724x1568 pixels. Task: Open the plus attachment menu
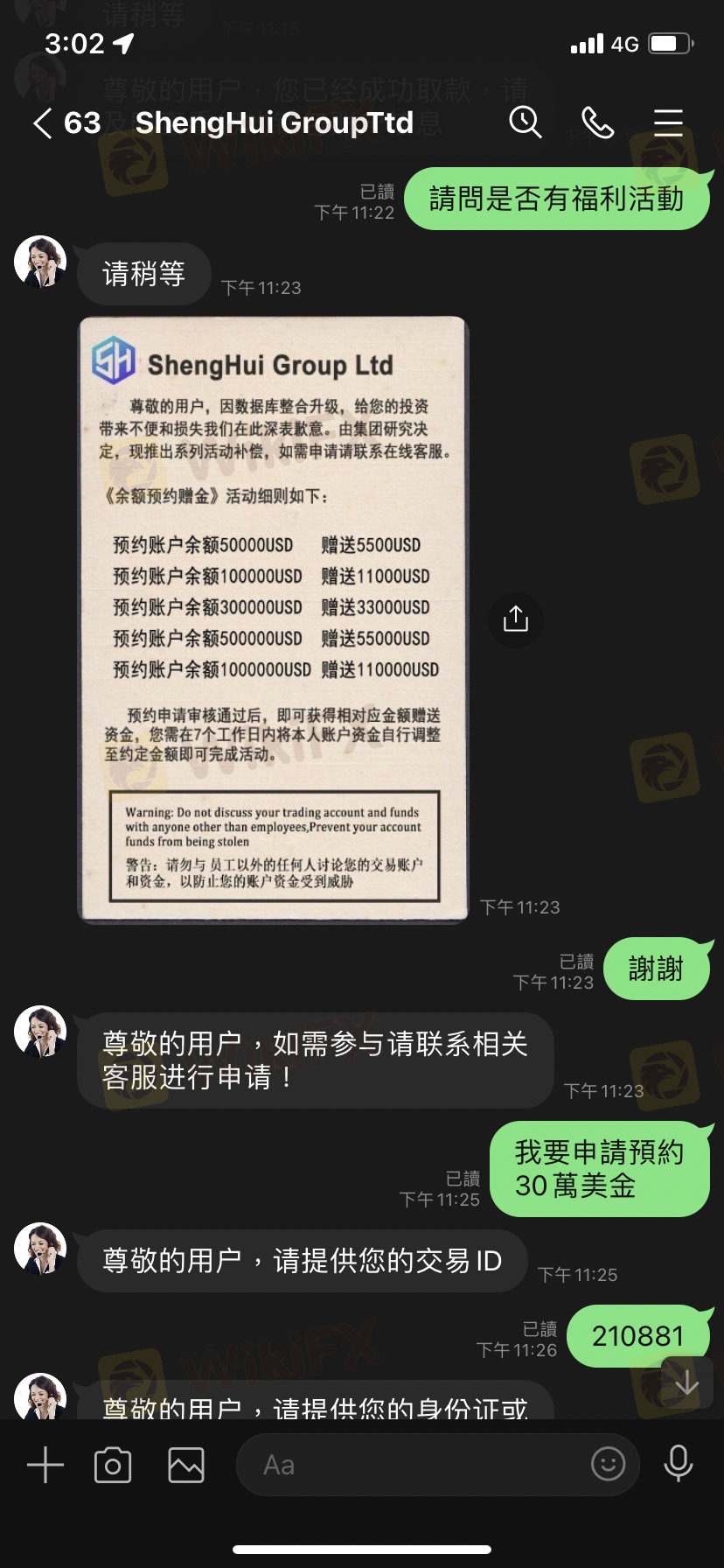tap(45, 1465)
